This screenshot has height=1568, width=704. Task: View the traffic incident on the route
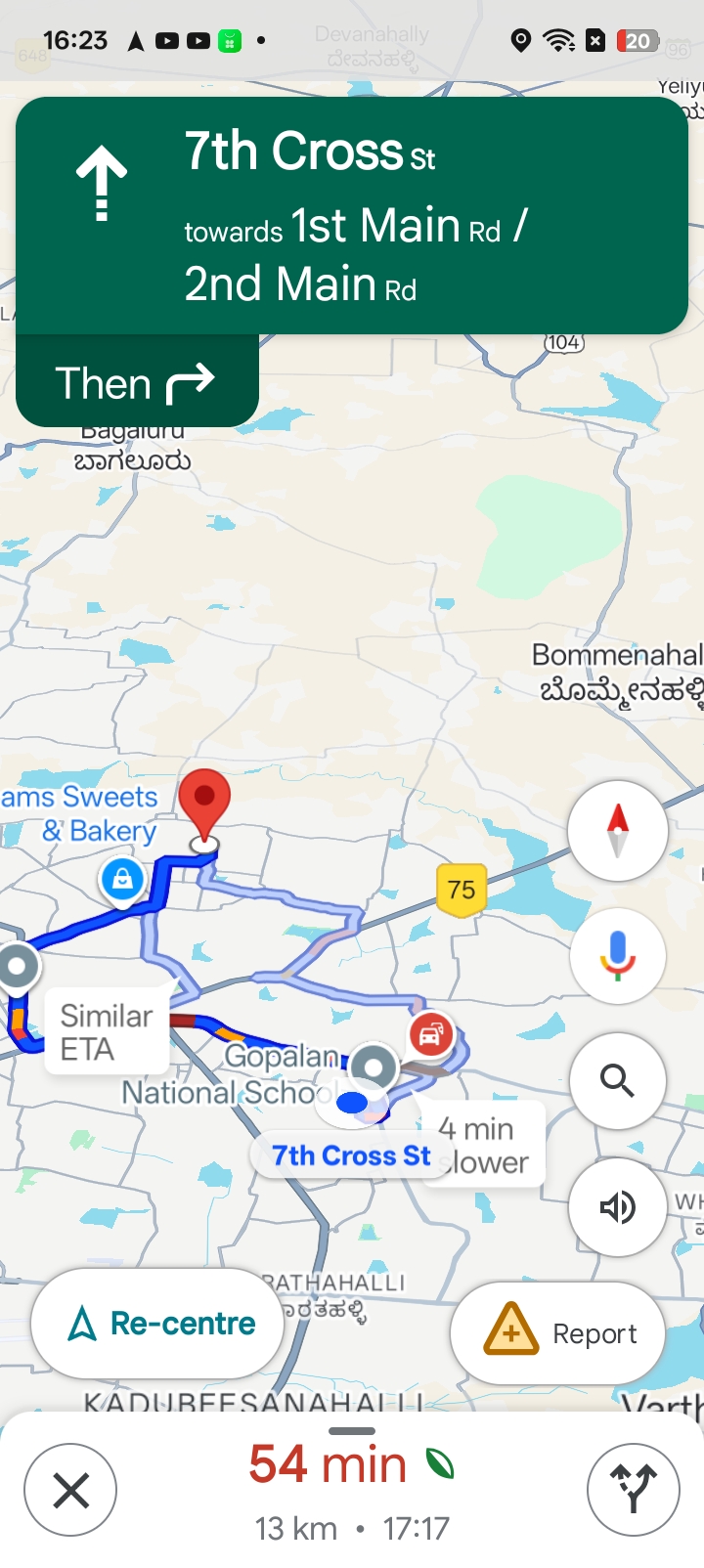coord(431,1034)
